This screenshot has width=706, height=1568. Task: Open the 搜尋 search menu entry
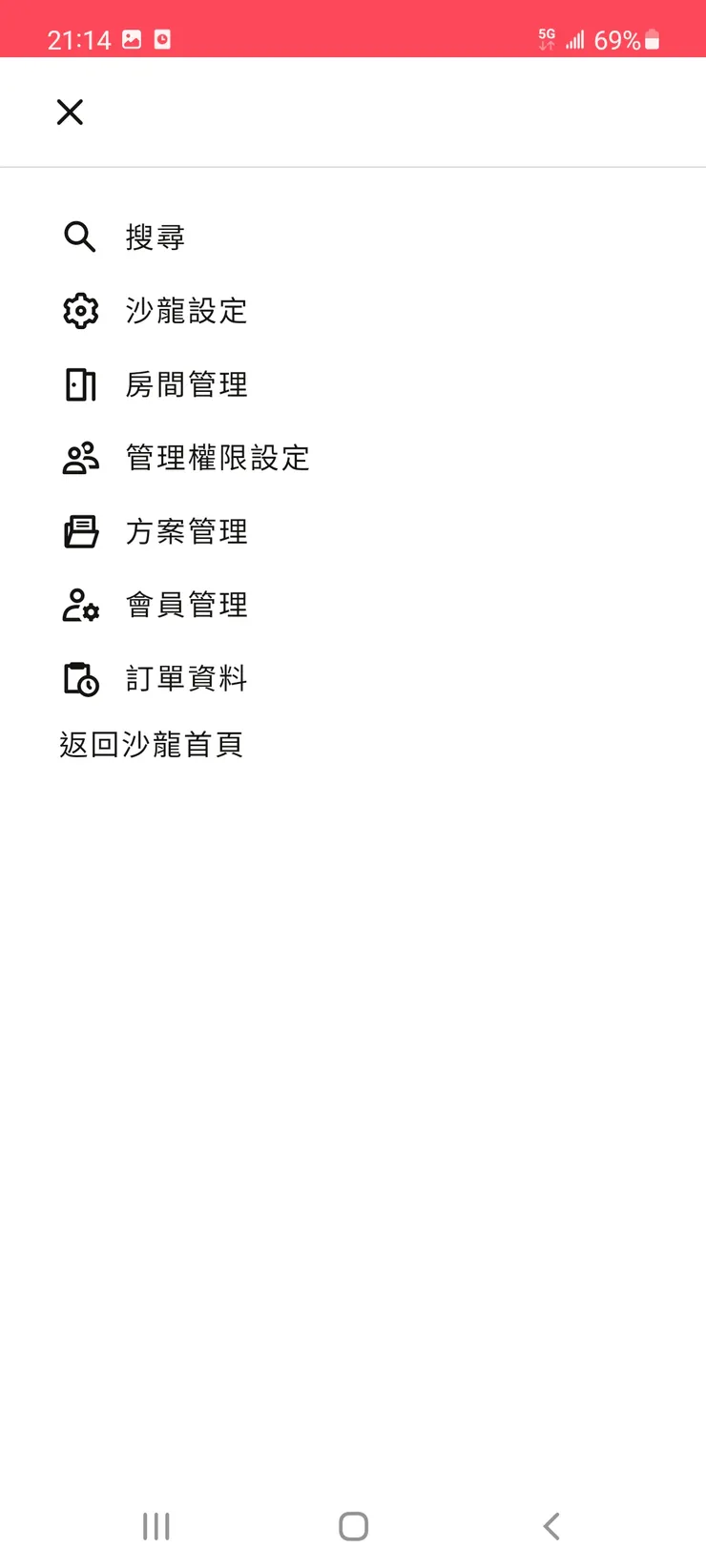(x=155, y=237)
